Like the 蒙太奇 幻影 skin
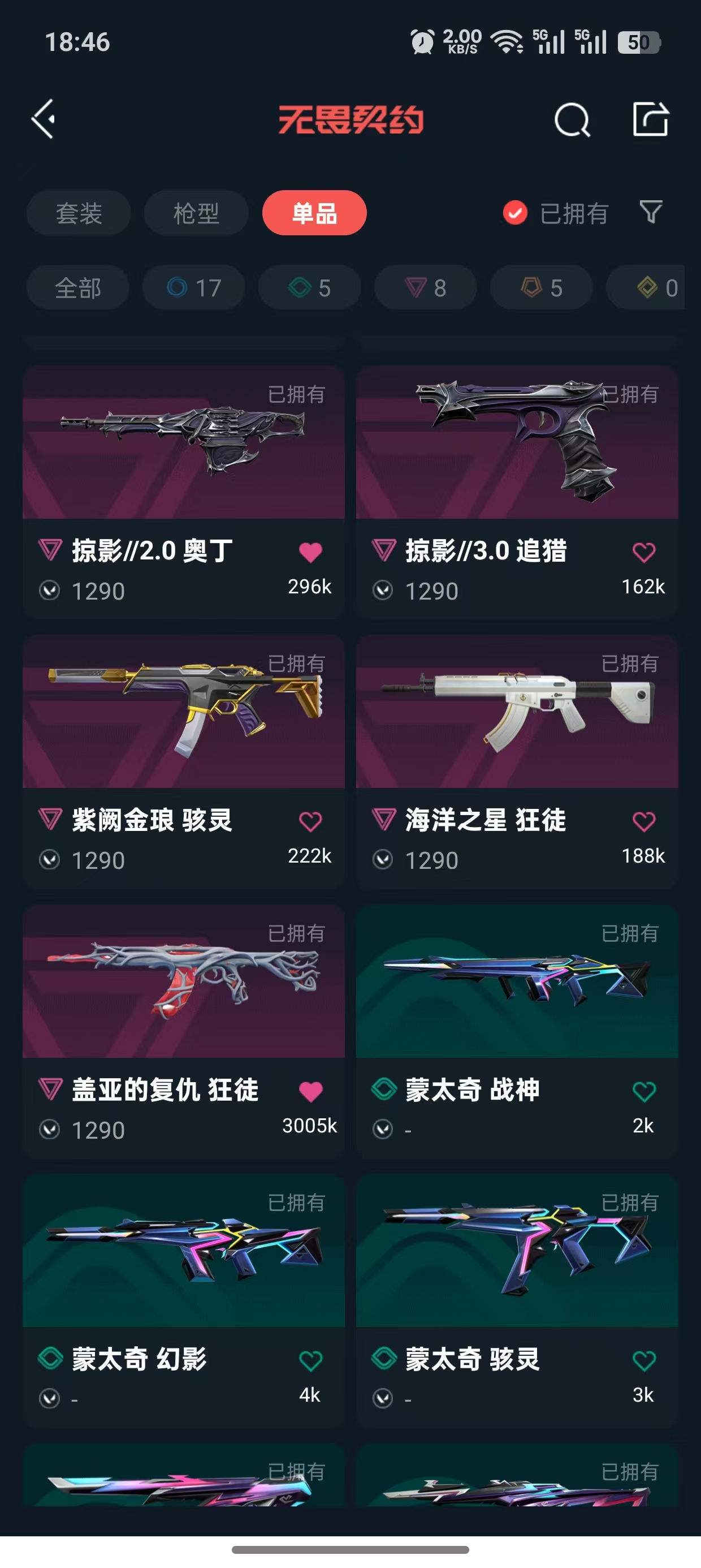 [310, 1360]
